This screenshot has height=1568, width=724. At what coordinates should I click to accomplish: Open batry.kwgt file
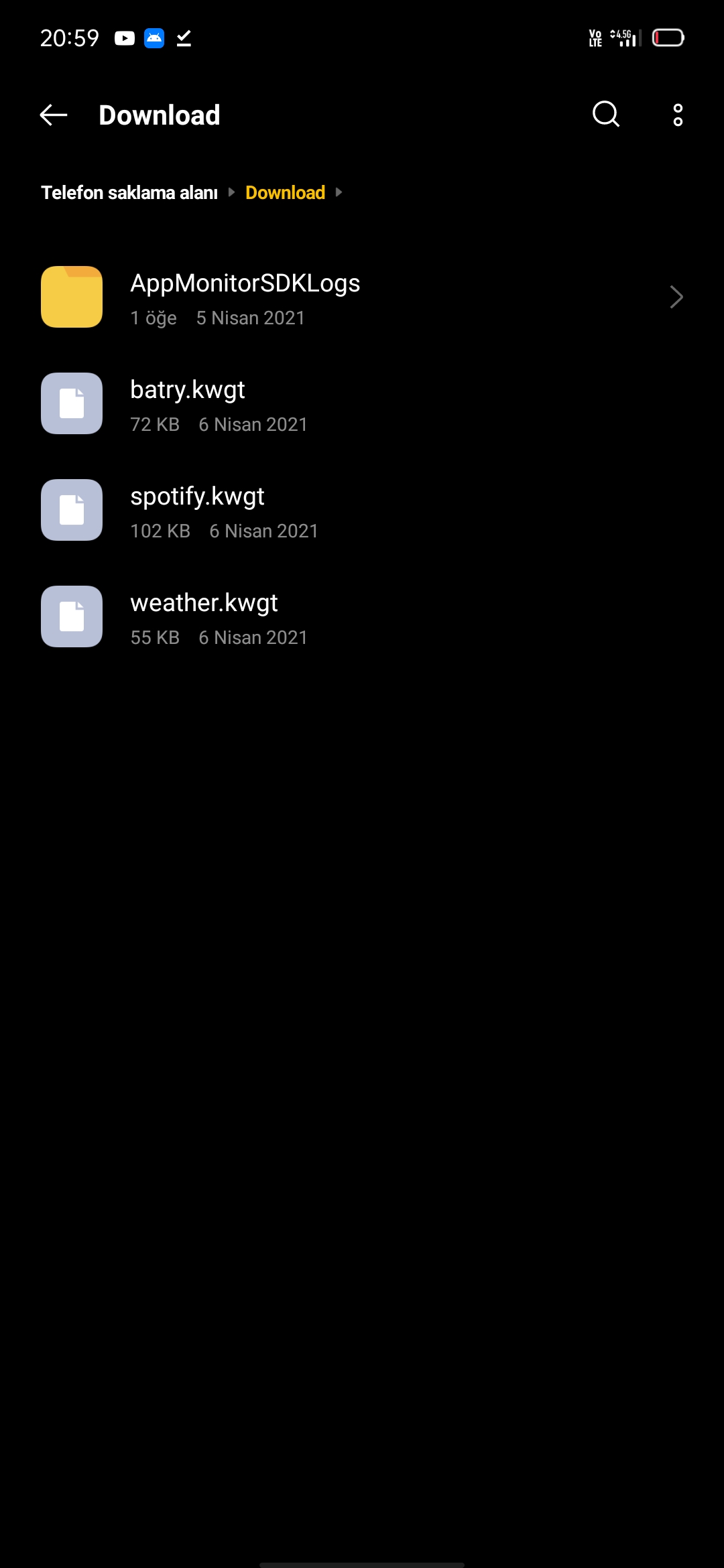tap(362, 404)
